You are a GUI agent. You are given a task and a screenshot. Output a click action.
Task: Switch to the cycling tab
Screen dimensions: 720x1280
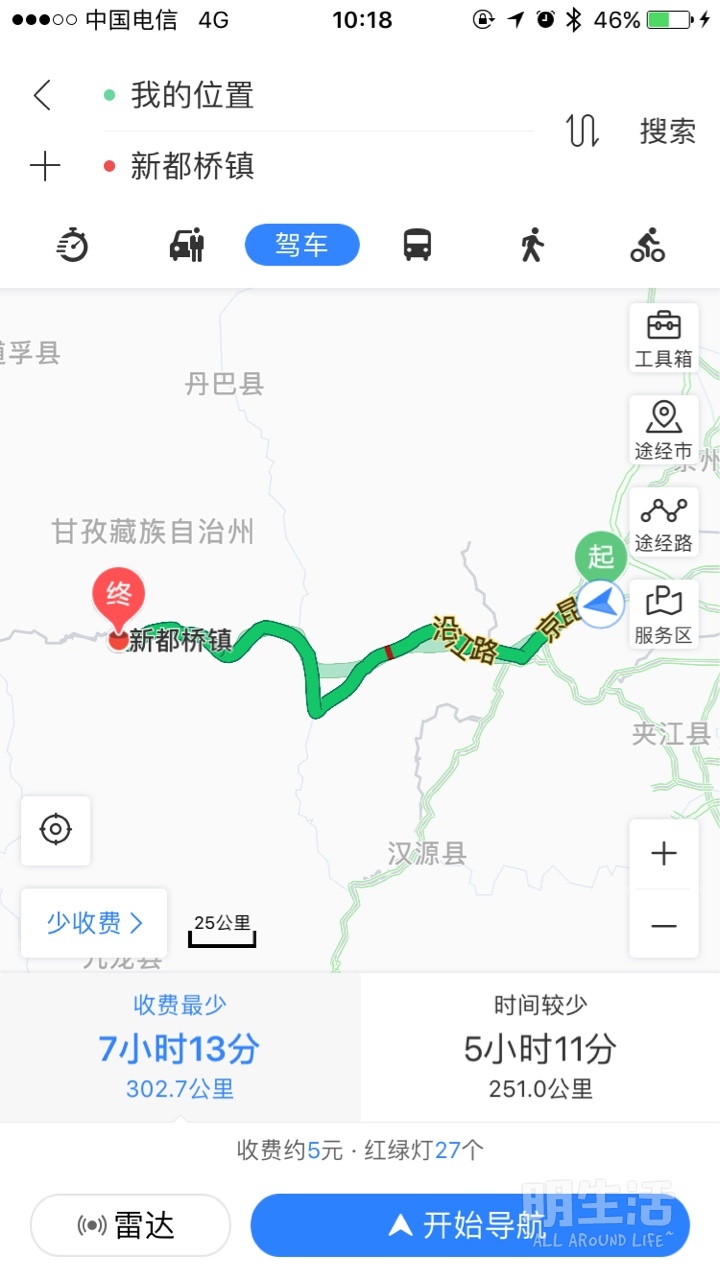648,245
